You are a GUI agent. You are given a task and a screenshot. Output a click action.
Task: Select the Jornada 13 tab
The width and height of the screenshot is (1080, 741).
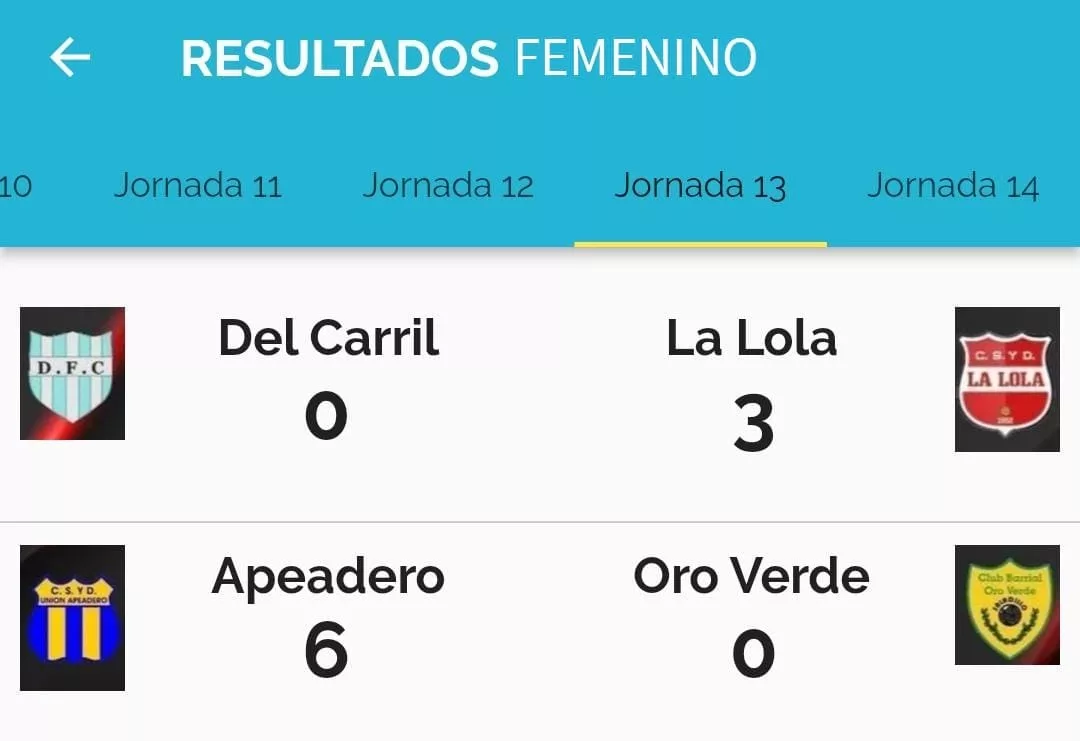[x=699, y=186]
